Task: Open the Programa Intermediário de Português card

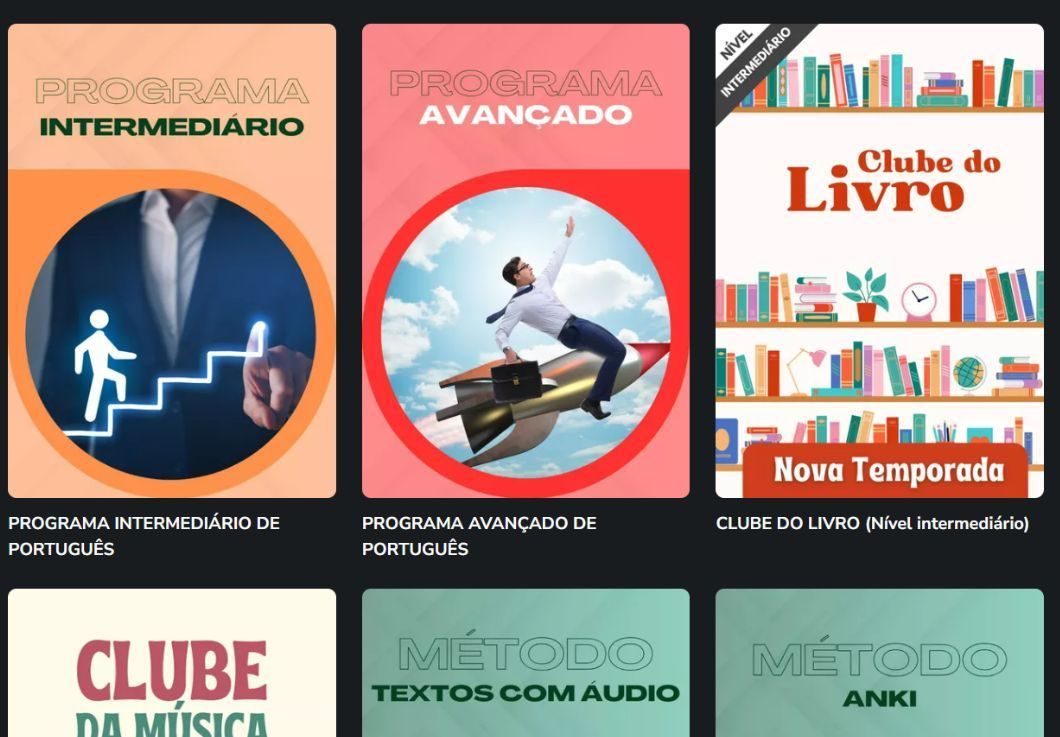Action: coord(172,261)
